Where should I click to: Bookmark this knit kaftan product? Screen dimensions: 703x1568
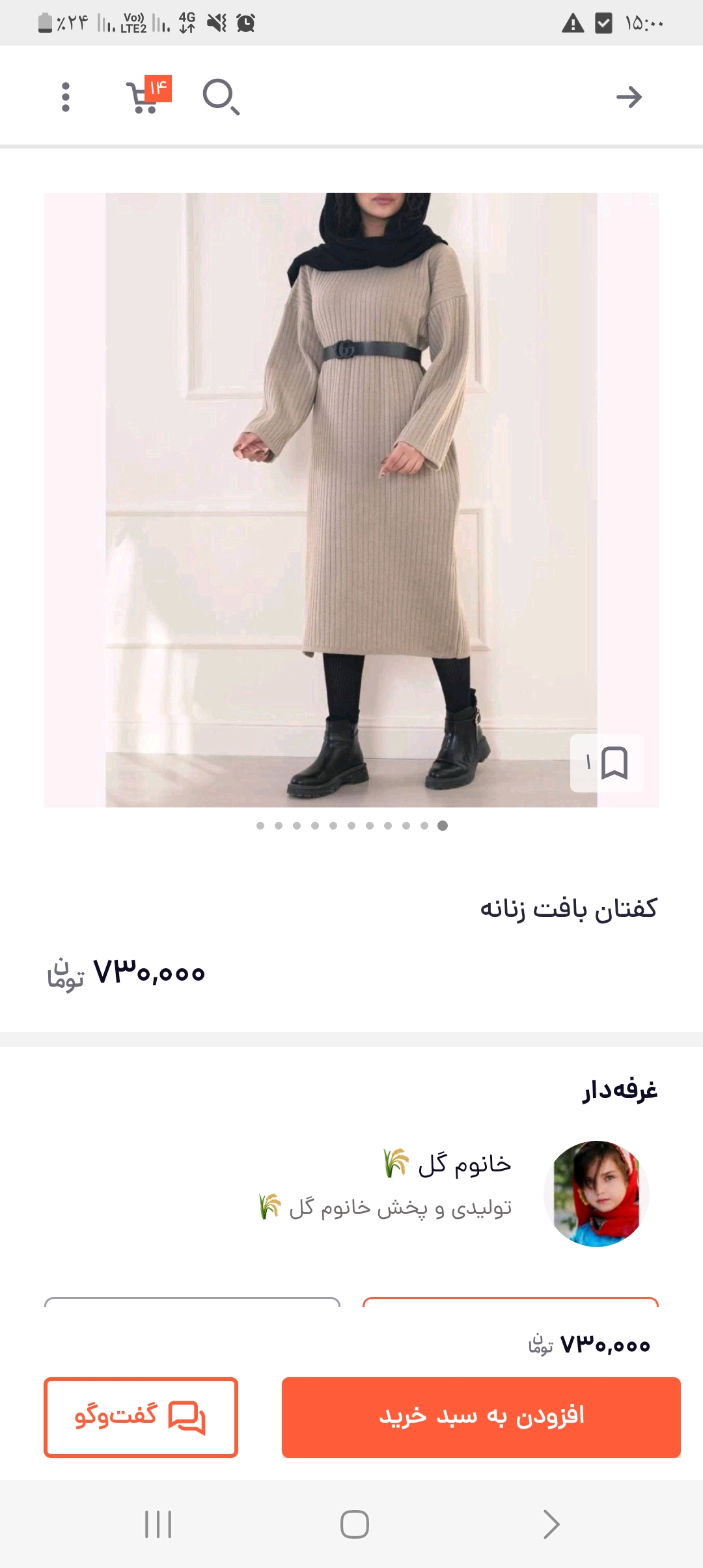click(x=614, y=763)
